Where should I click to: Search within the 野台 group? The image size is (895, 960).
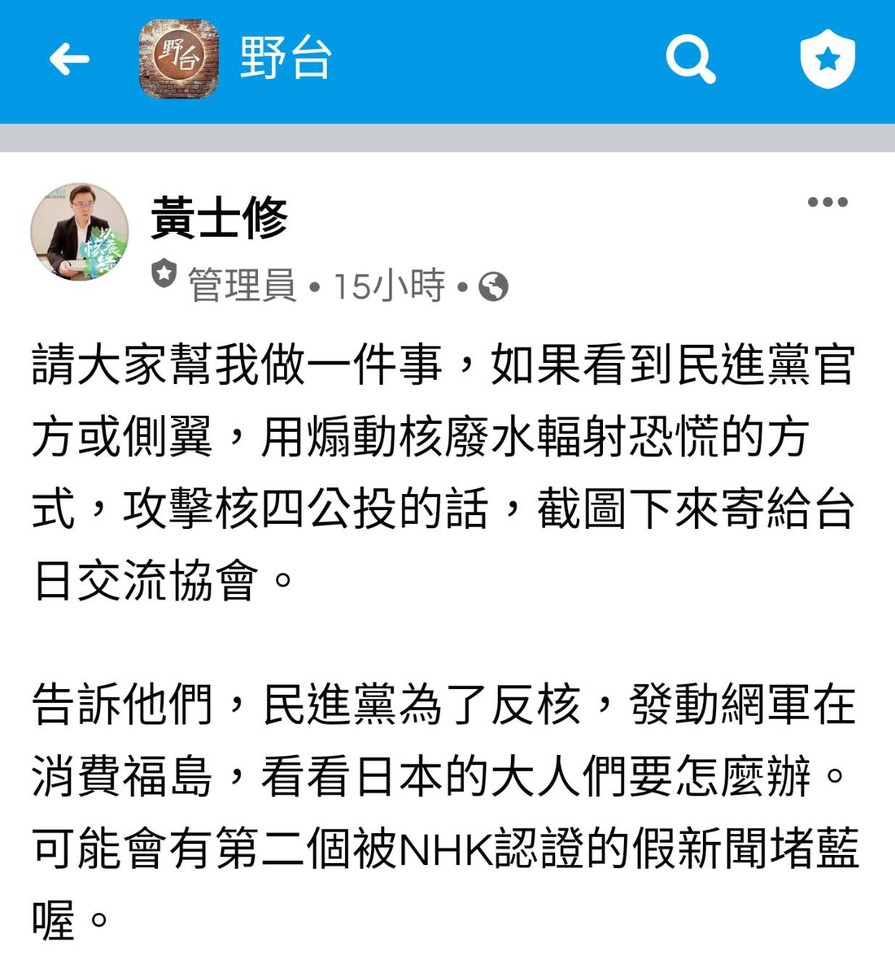coord(690,60)
